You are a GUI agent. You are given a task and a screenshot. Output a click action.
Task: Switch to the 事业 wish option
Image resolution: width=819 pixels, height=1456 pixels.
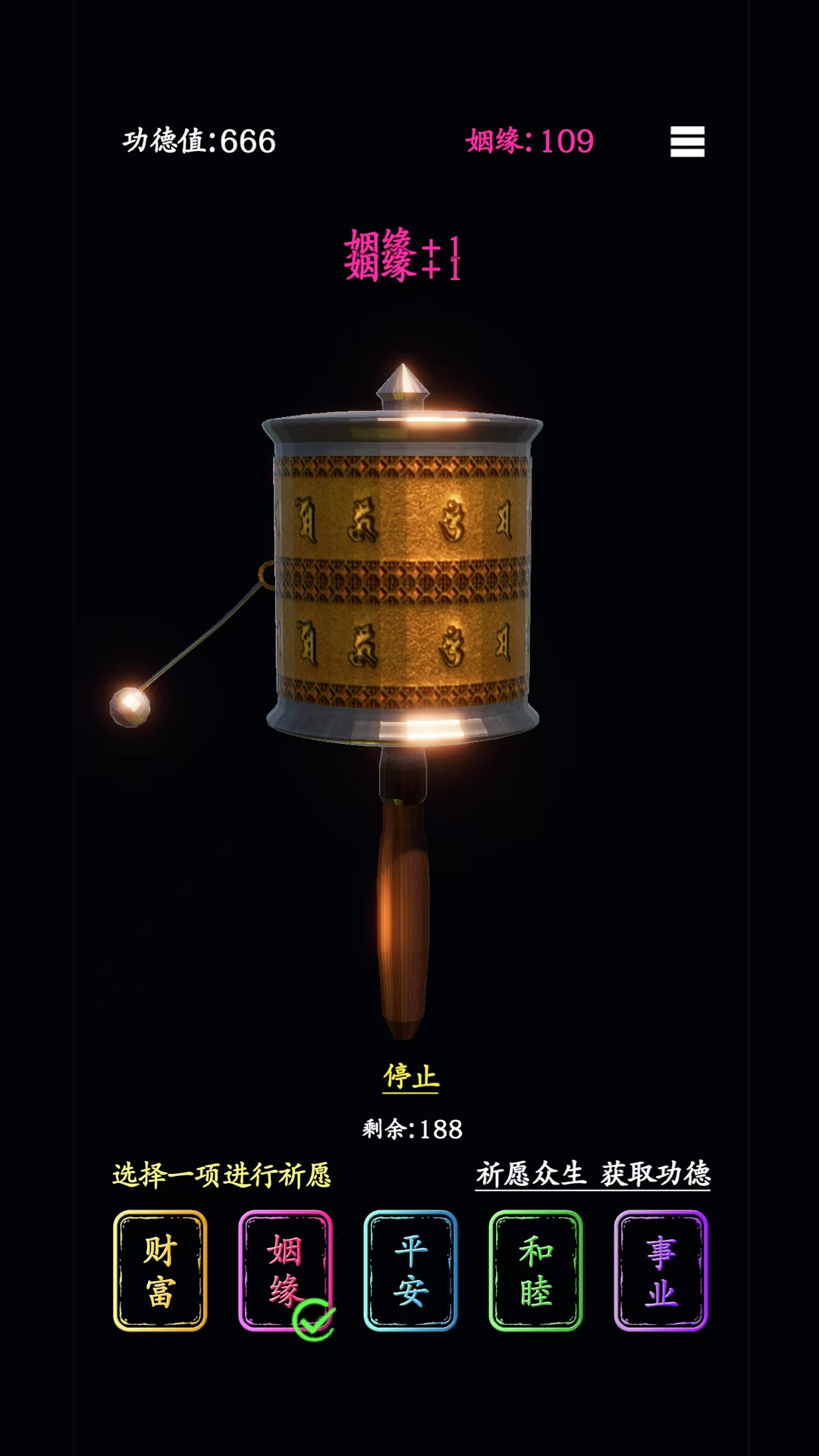click(x=661, y=1270)
